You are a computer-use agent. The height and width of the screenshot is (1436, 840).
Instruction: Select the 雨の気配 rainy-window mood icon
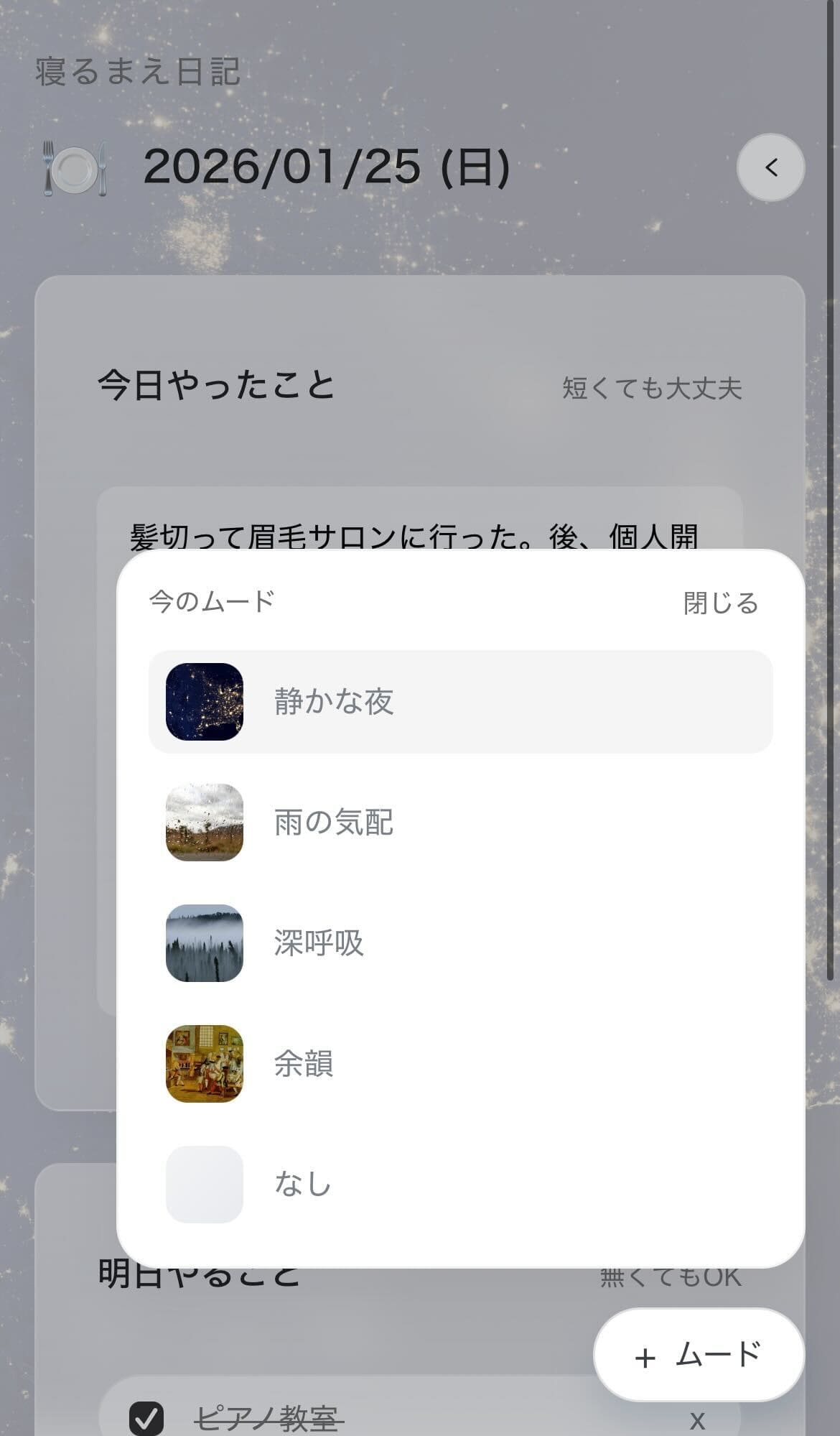(x=203, y=823)
